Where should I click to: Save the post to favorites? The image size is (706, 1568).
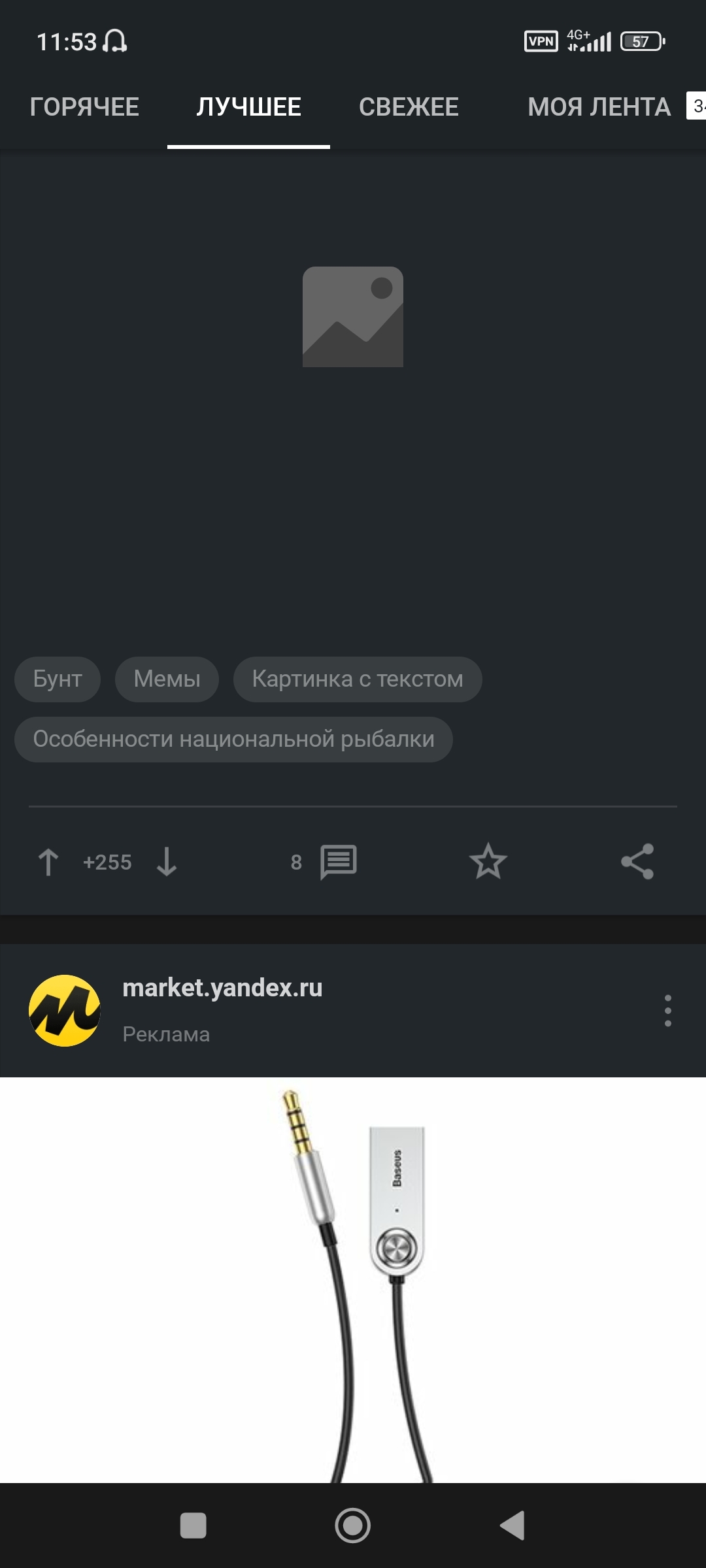pyautogui.click(x=488, y=862)
